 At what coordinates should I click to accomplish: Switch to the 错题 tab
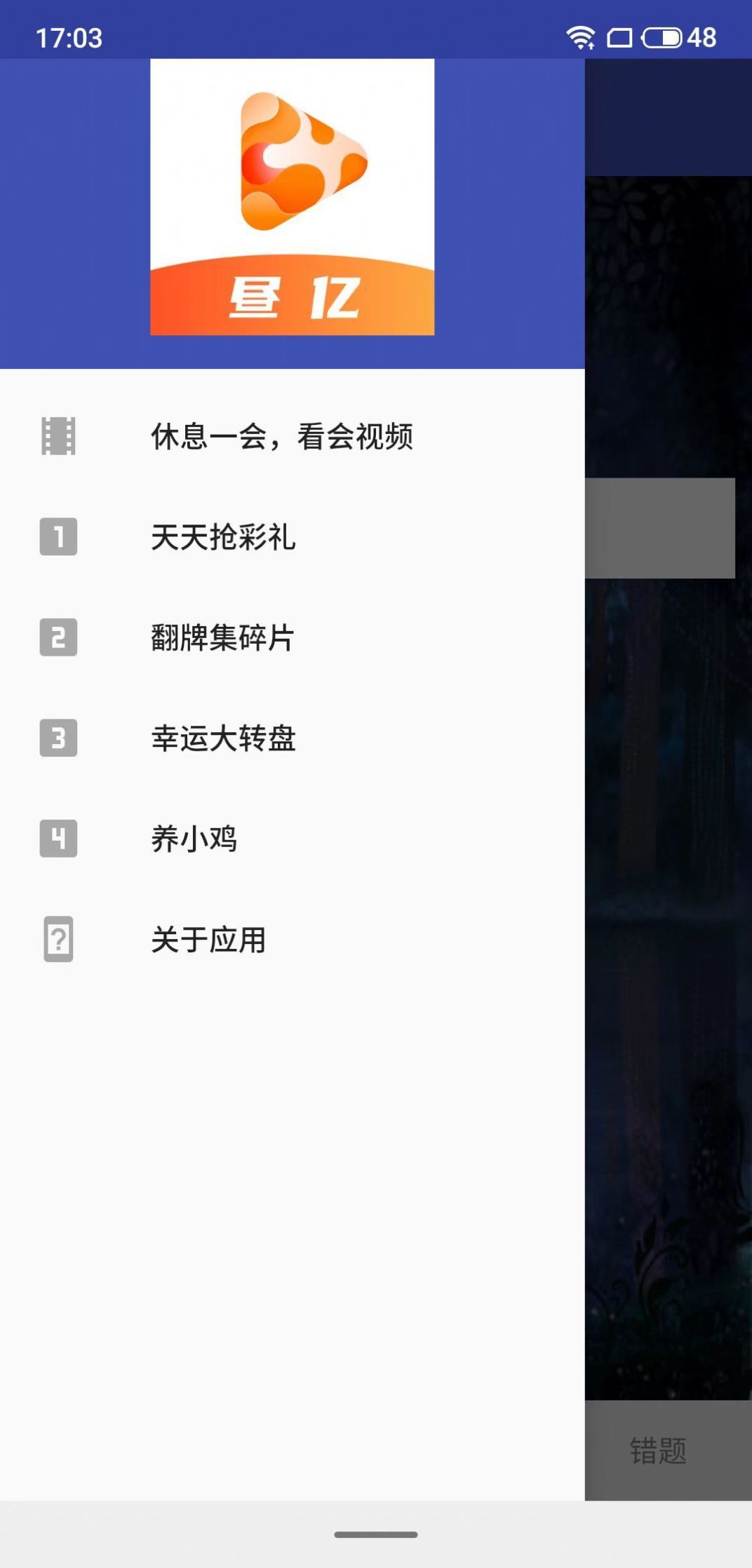[657, 1450]
